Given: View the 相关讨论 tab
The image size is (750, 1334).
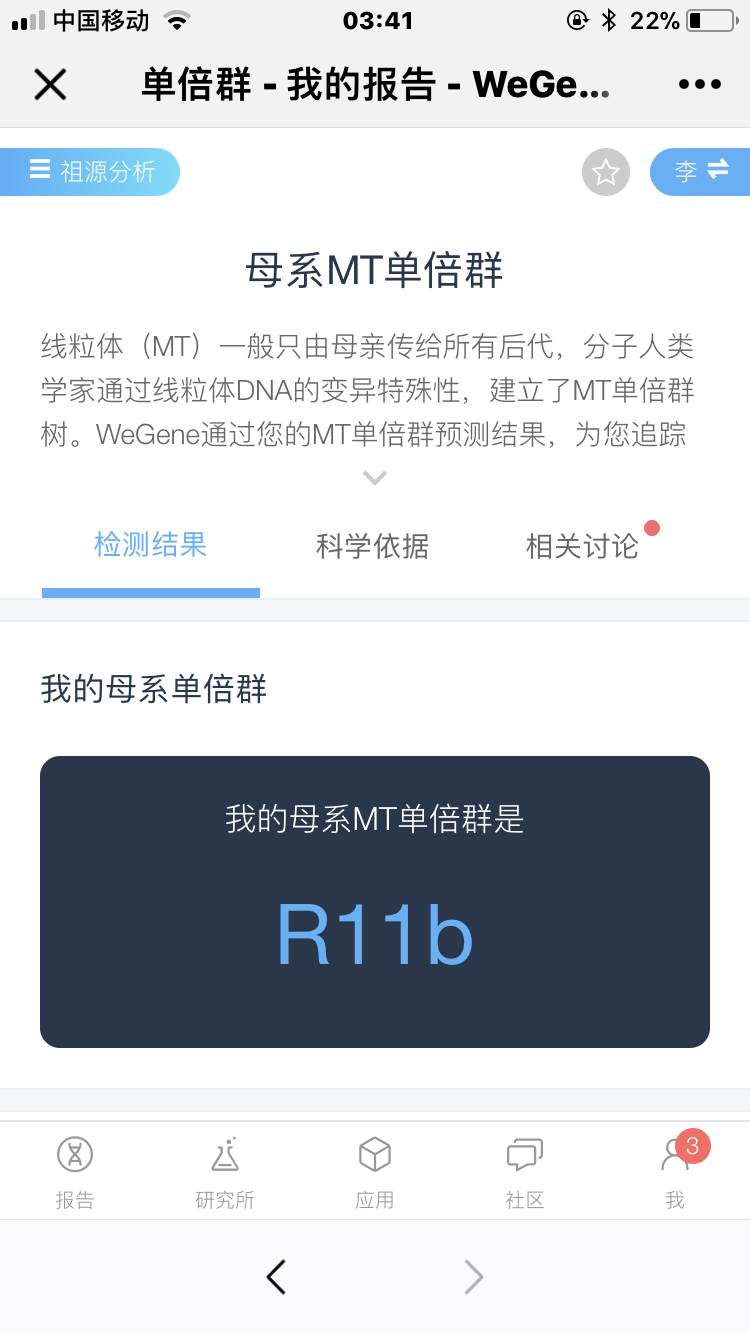Looking at the screenshot, I should click(582, 545).
